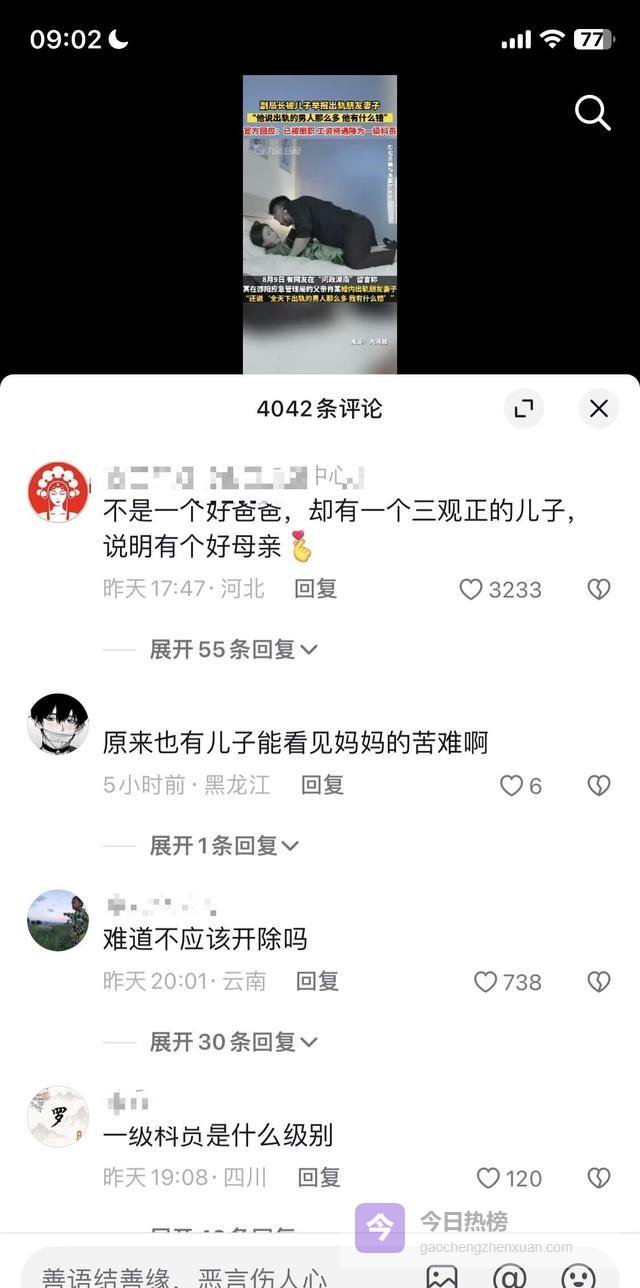This screenshot has width=640, height=1288.
Task: Open the search magnifier icon
Action: [x=592, y=114]
